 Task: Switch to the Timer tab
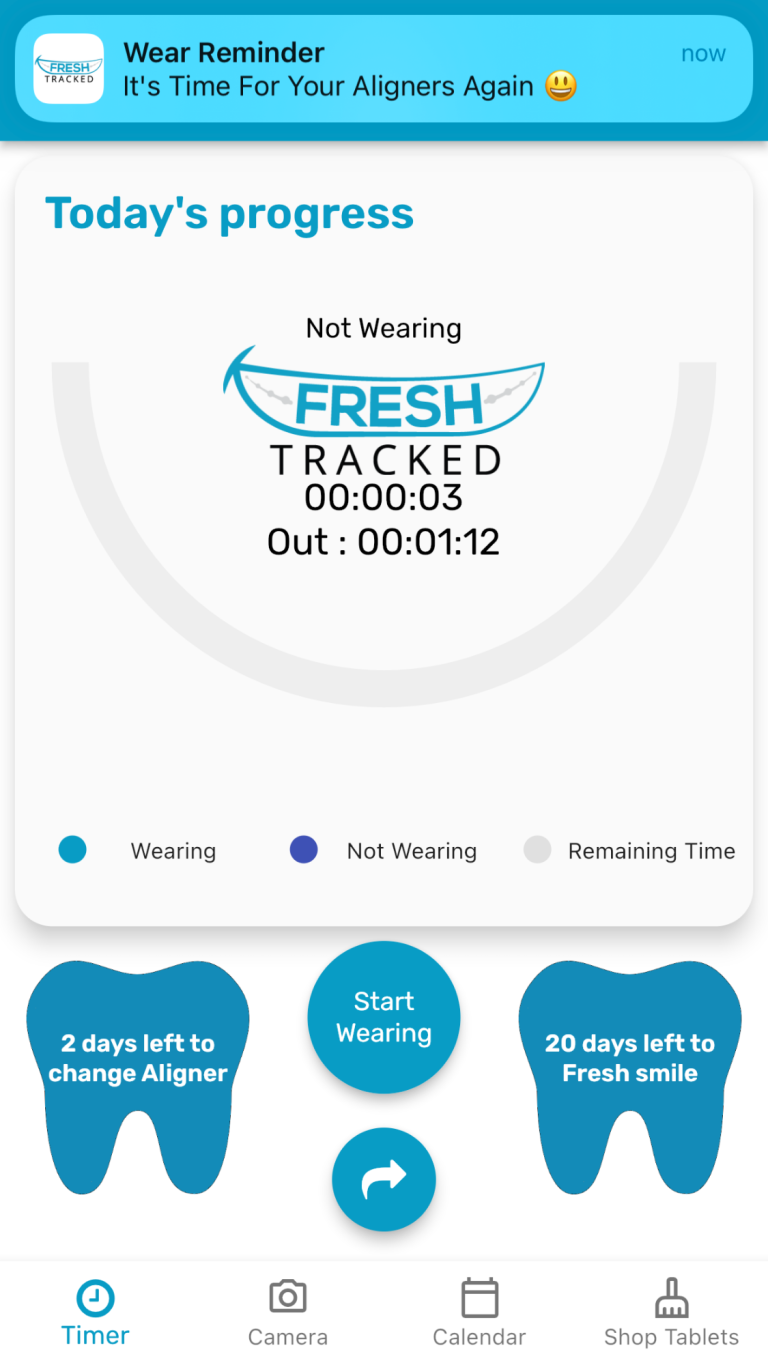96,1313
